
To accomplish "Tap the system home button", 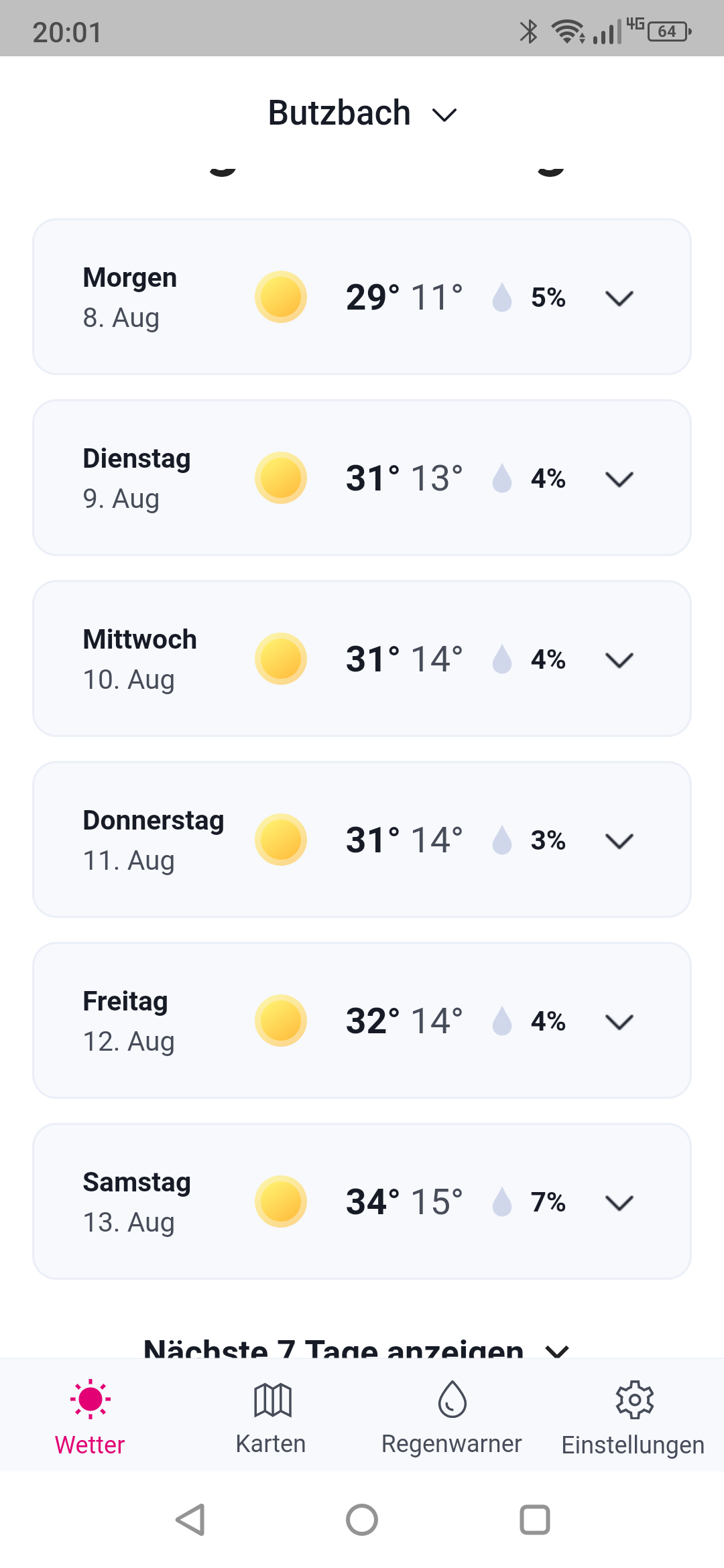I will pos(362,1520).
